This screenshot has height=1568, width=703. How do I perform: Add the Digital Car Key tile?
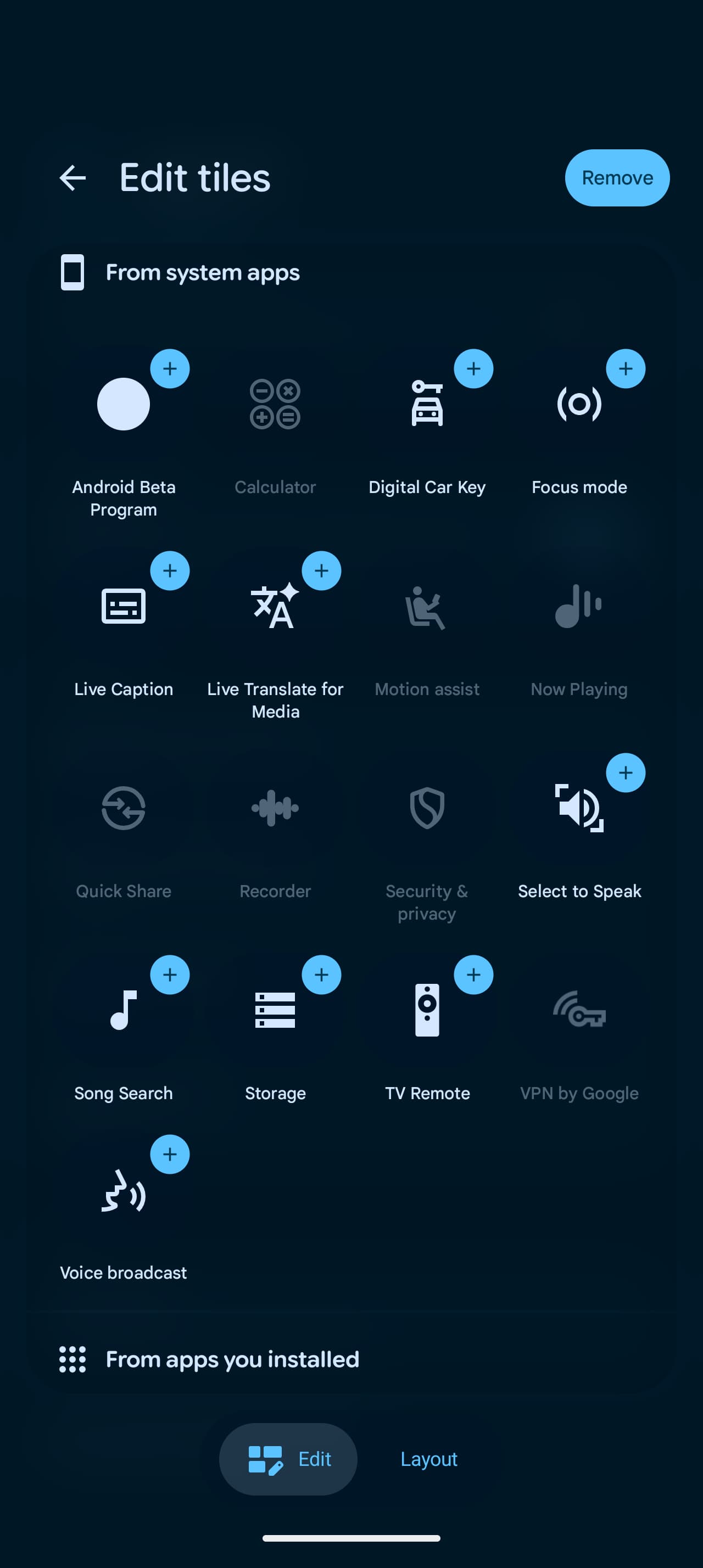[x=473, y=369]
